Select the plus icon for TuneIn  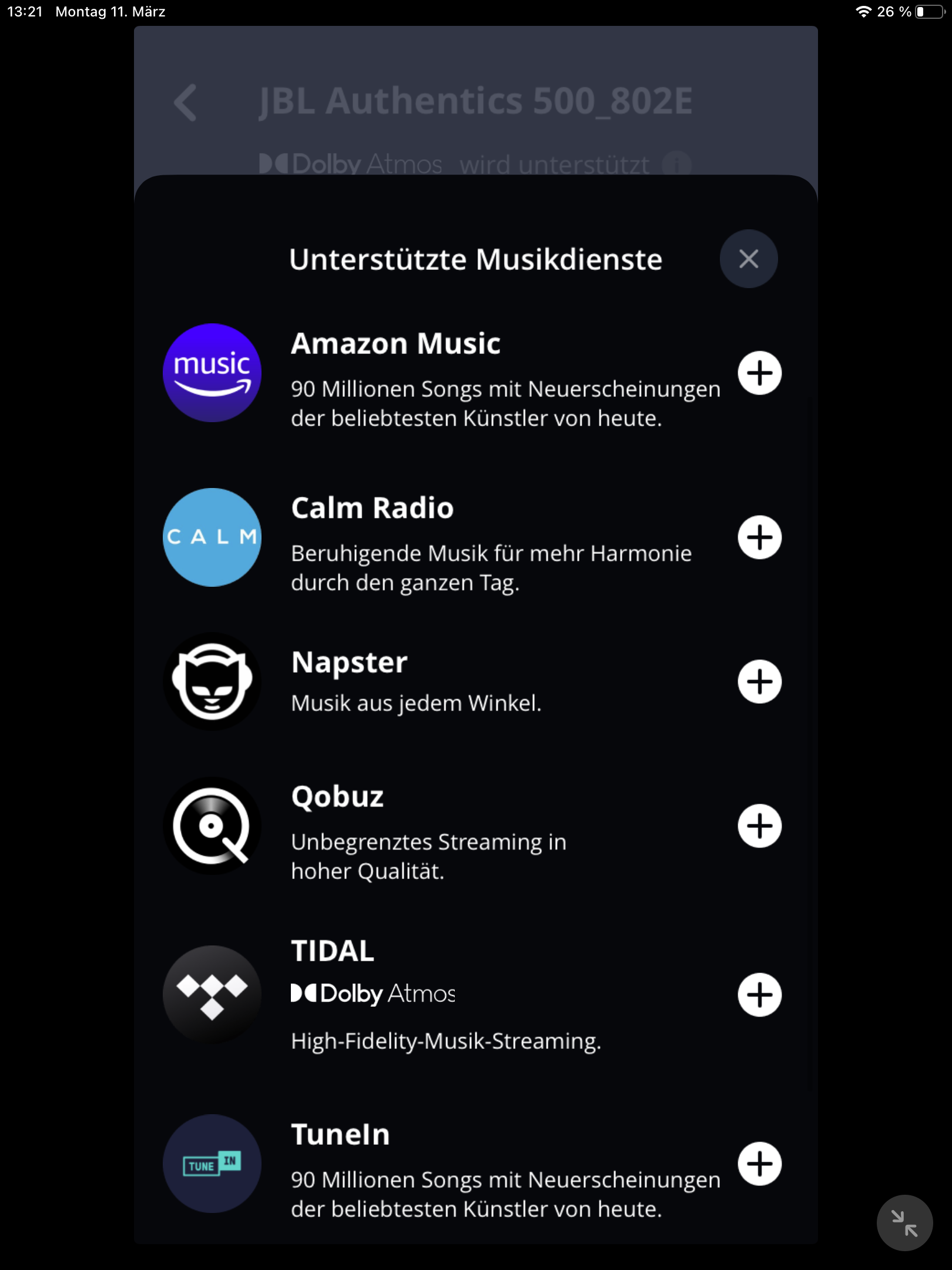point(759,1164)
